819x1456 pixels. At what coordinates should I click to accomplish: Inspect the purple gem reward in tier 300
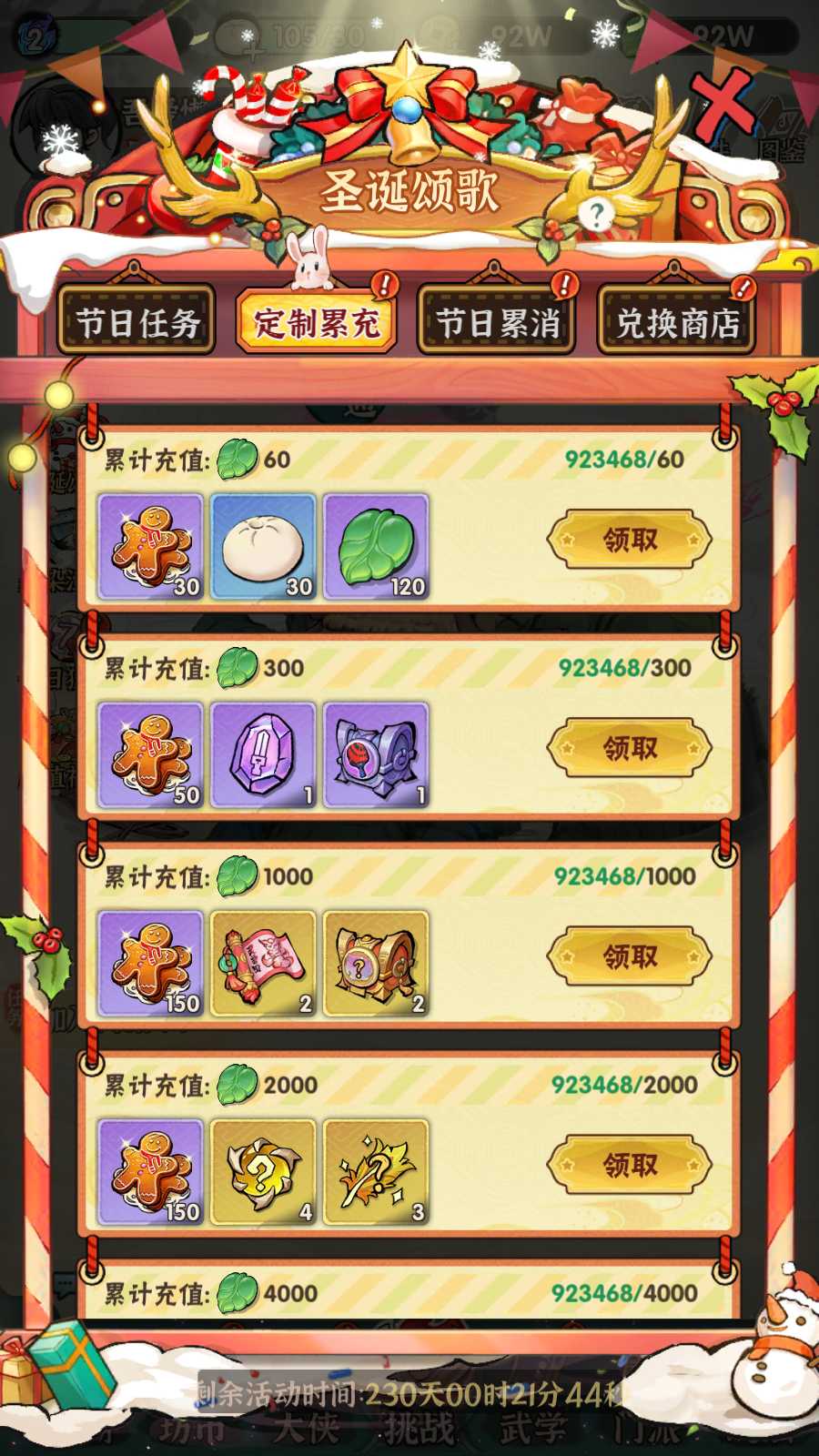pyautogui.click(x=263, y=755)
